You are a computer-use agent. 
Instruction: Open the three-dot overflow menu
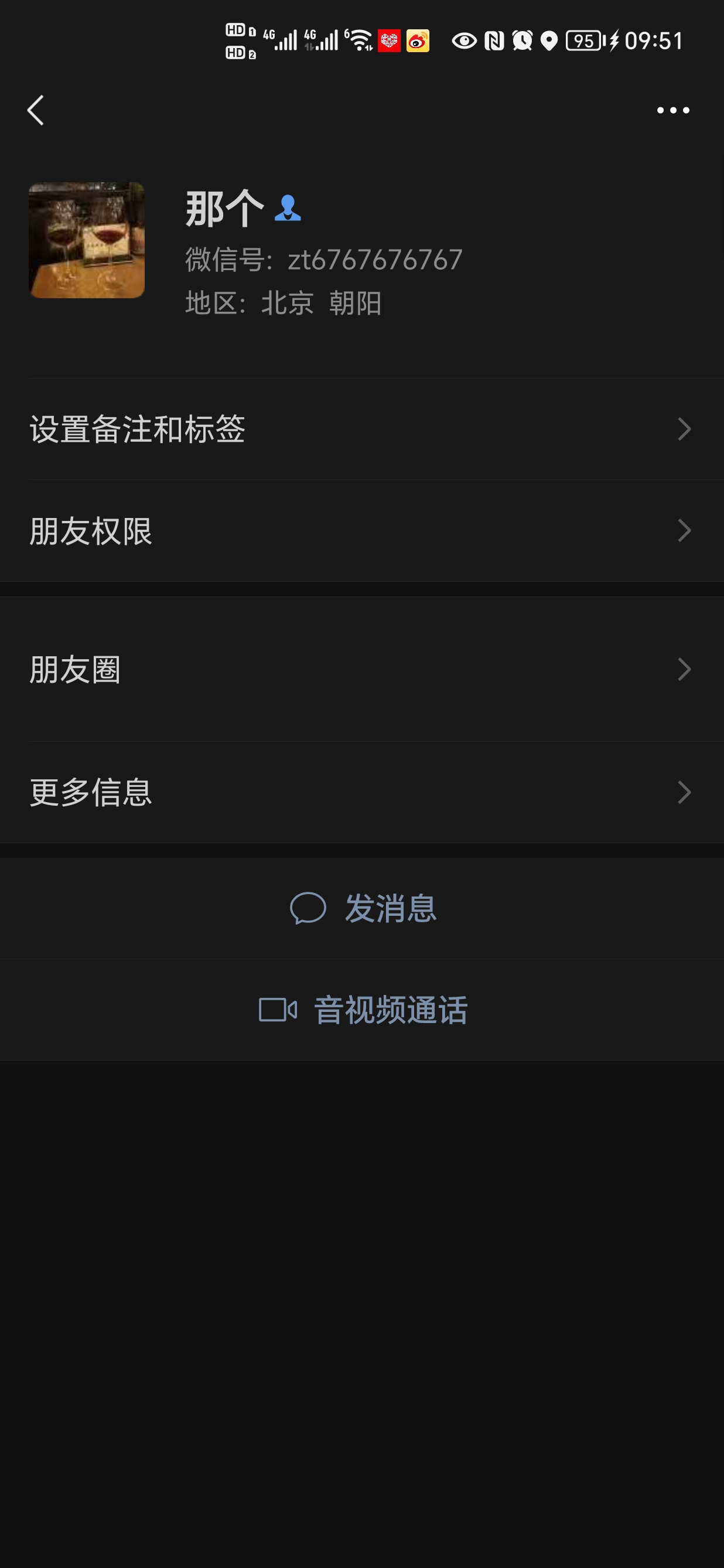[x=673, y=110]
